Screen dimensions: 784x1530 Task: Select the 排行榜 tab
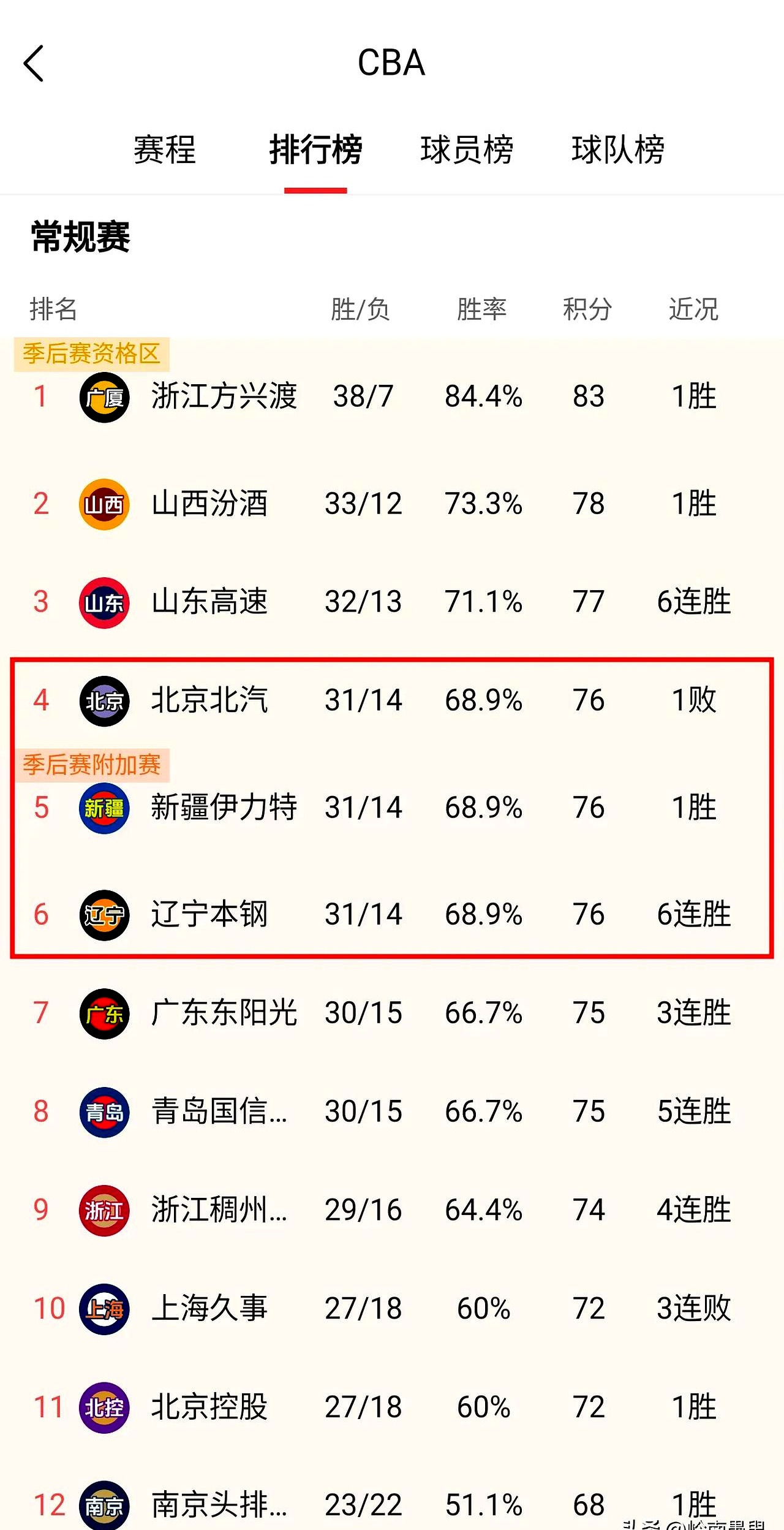(315, 150)
